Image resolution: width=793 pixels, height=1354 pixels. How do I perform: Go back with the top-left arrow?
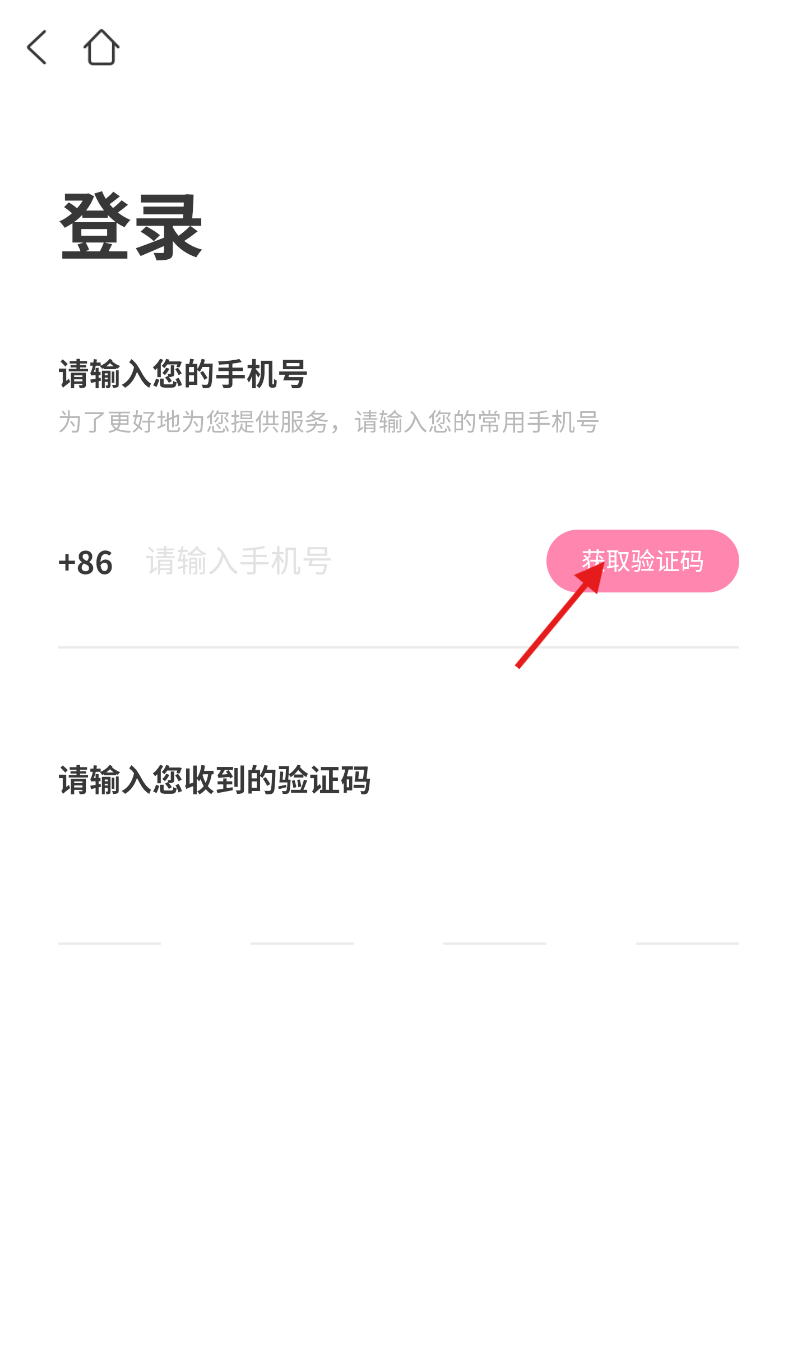click(37, 47)
